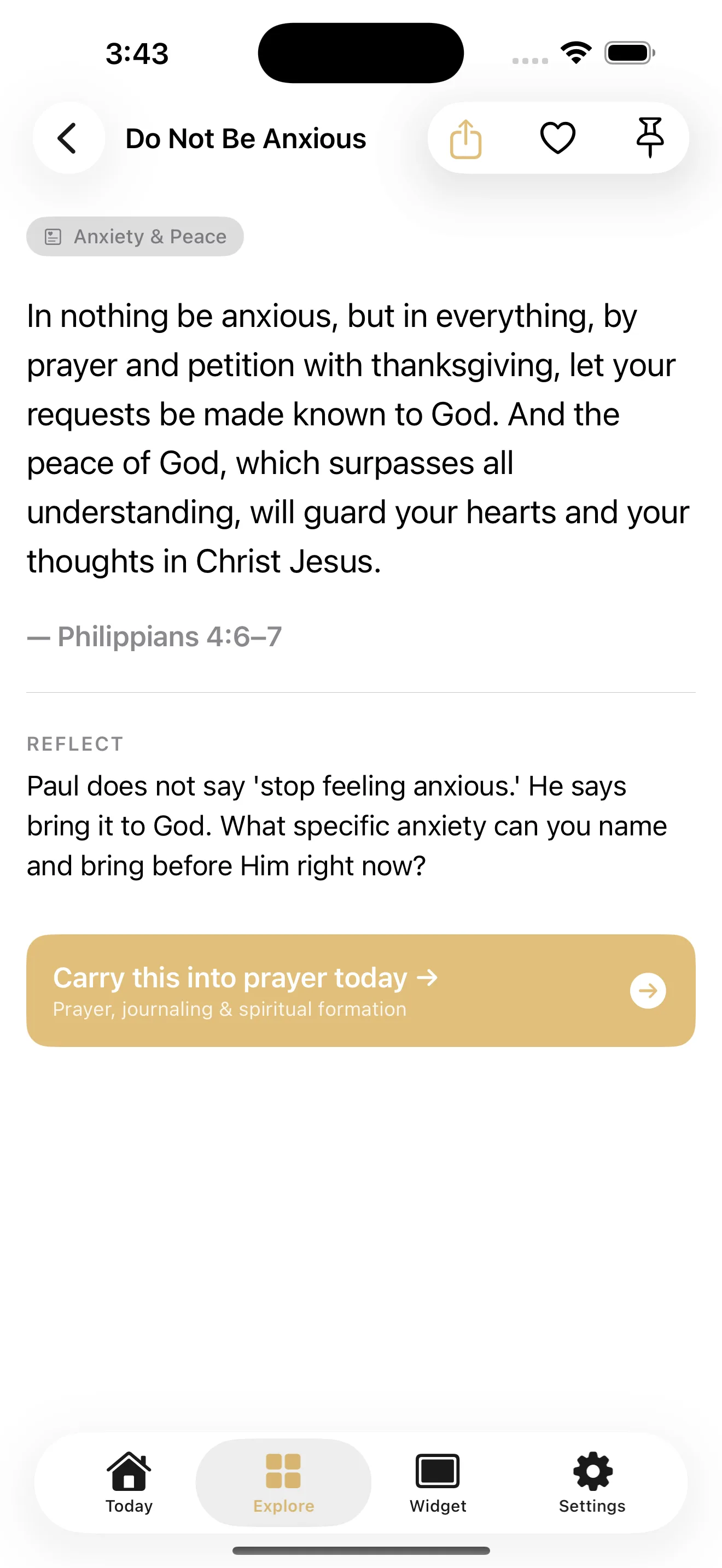Pin this verse

click(650, 138)
